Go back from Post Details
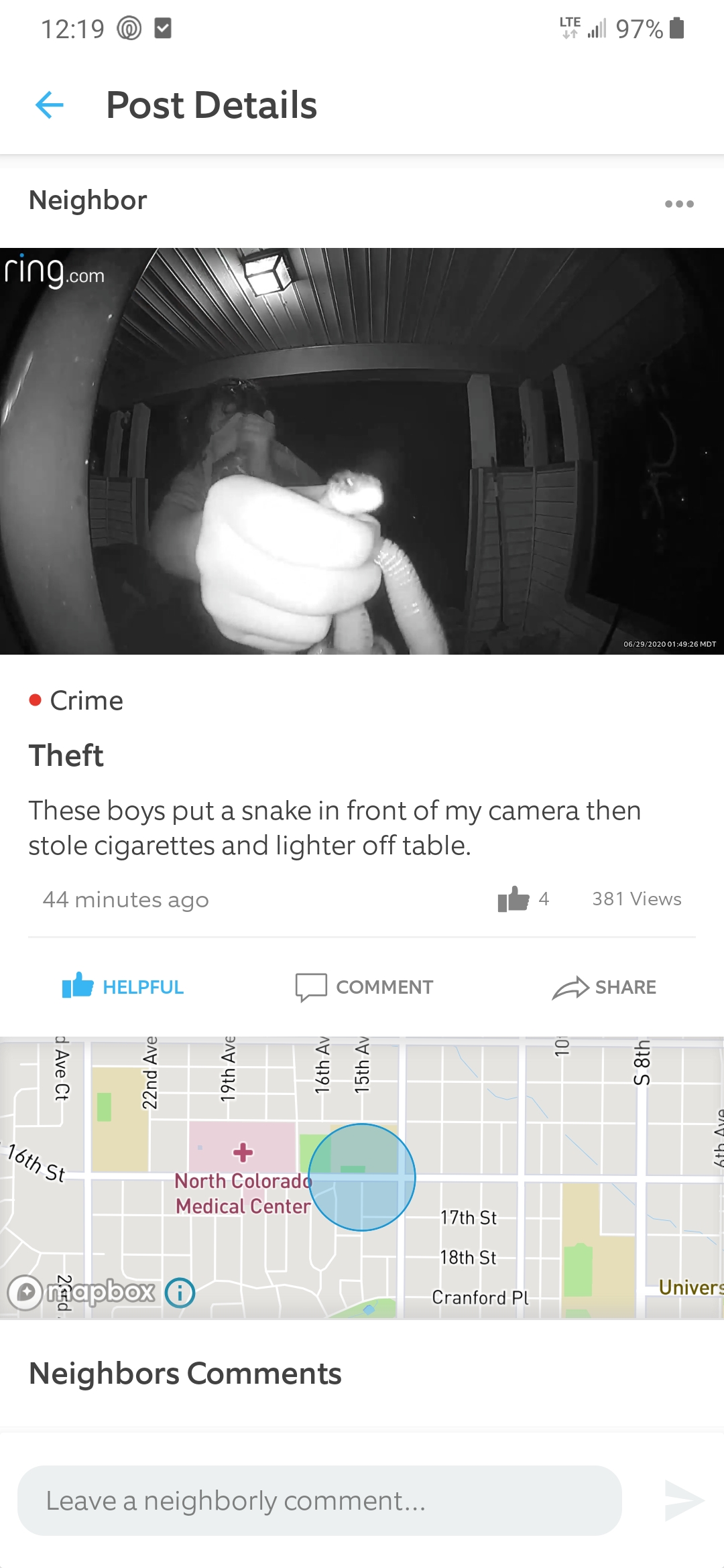 50,105
